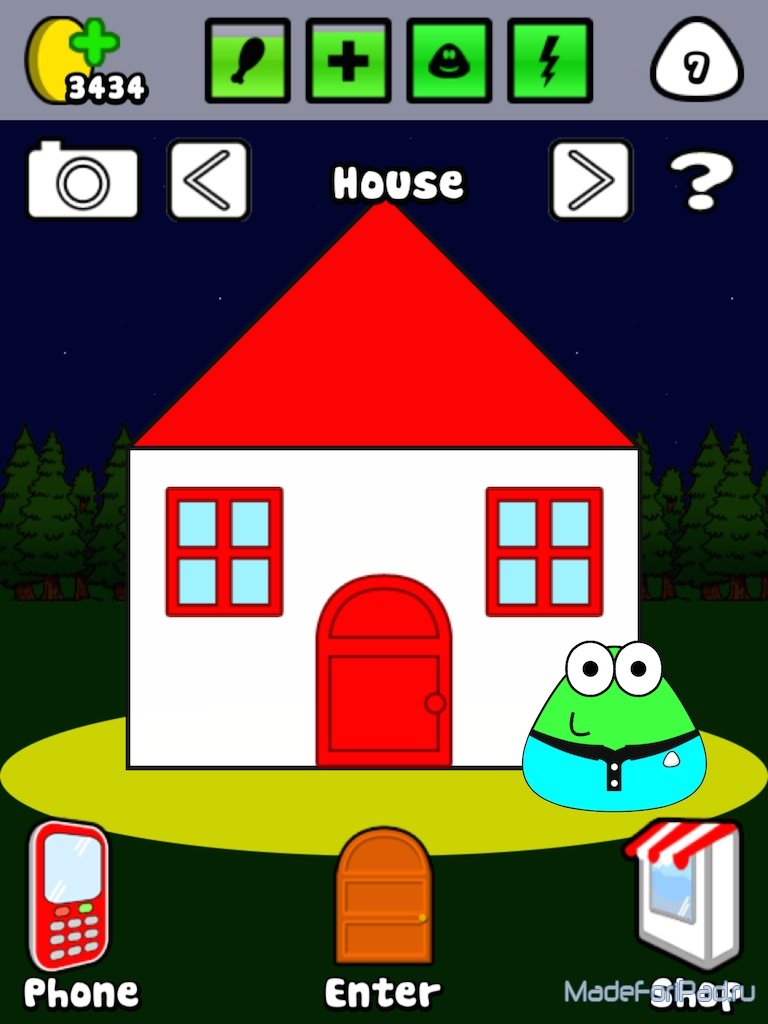Open the hunger status indicator

[247, 60]
